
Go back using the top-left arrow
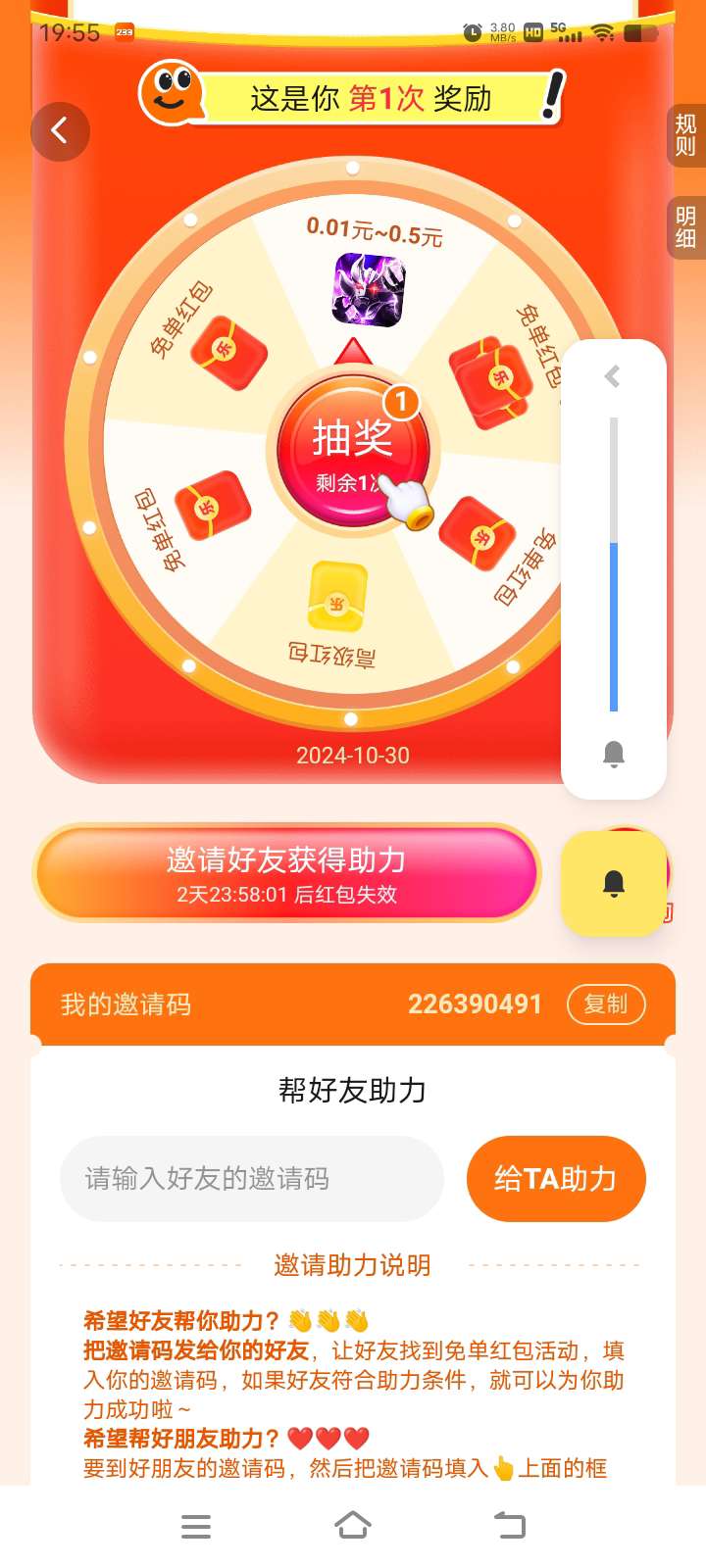(x=60, y=131)
